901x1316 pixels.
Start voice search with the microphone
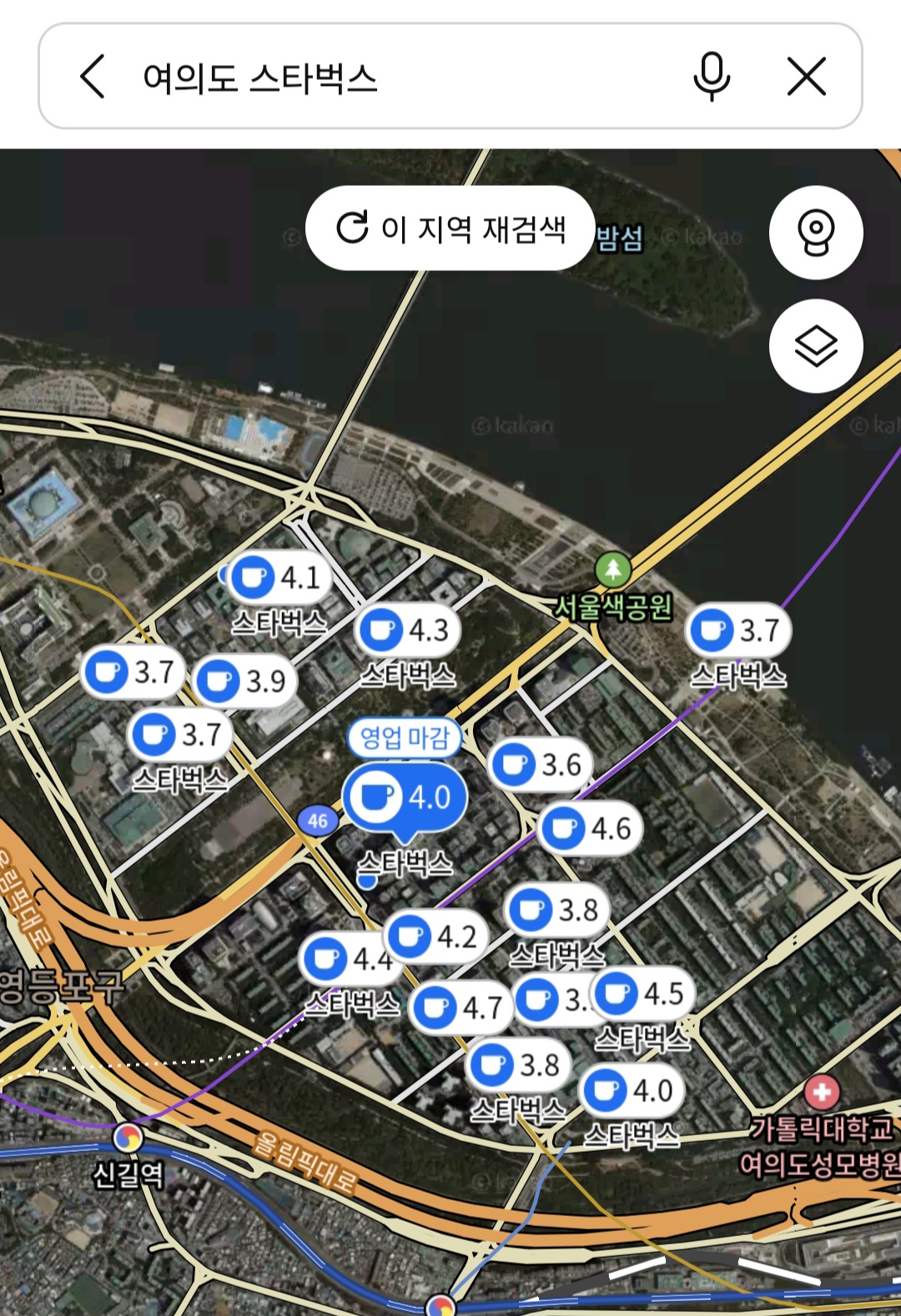712,77
